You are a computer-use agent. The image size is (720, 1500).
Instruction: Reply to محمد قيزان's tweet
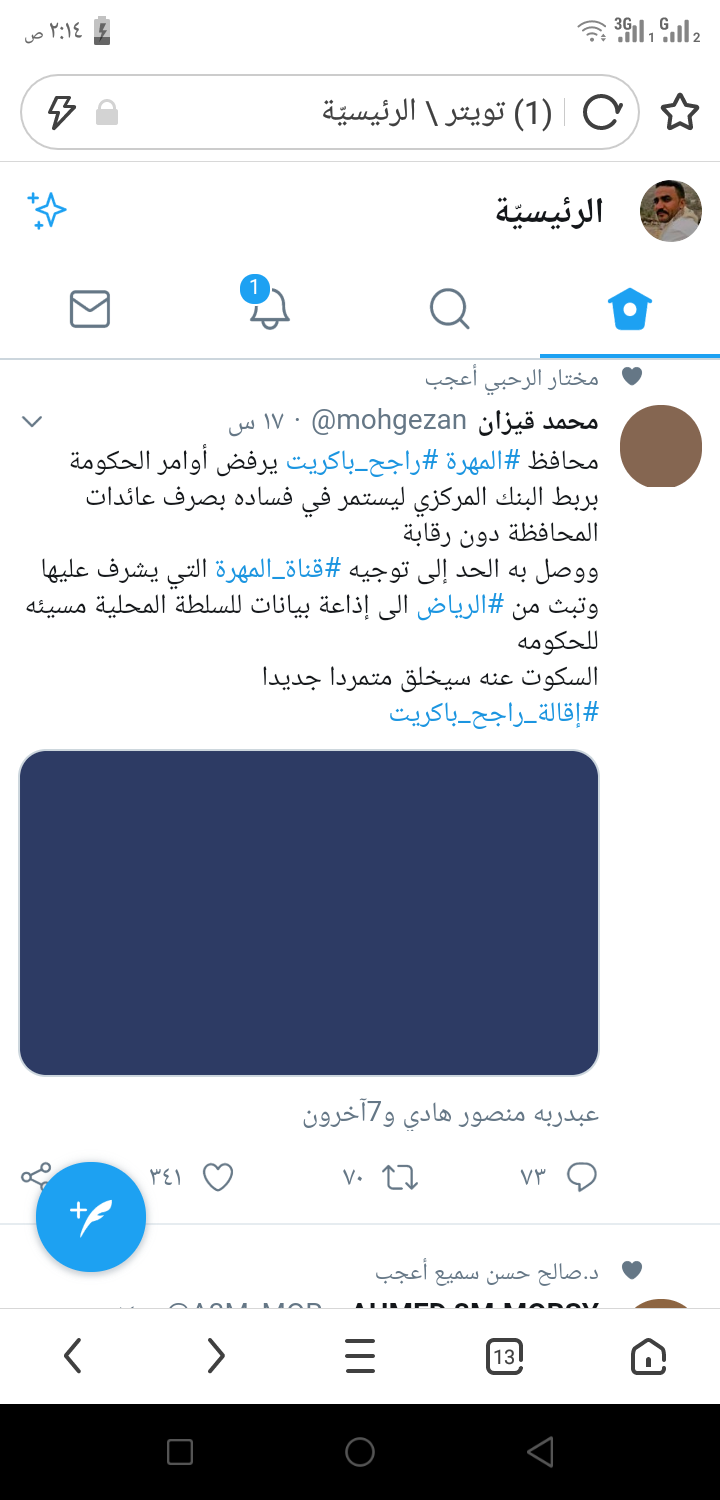581,1177
